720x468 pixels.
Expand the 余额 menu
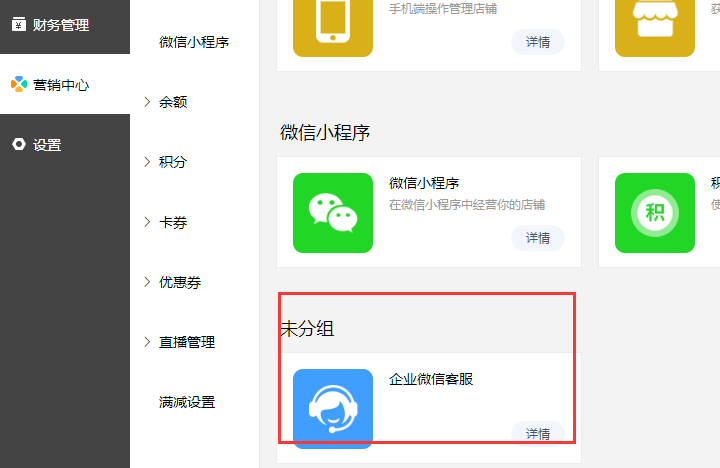(172, 102)
